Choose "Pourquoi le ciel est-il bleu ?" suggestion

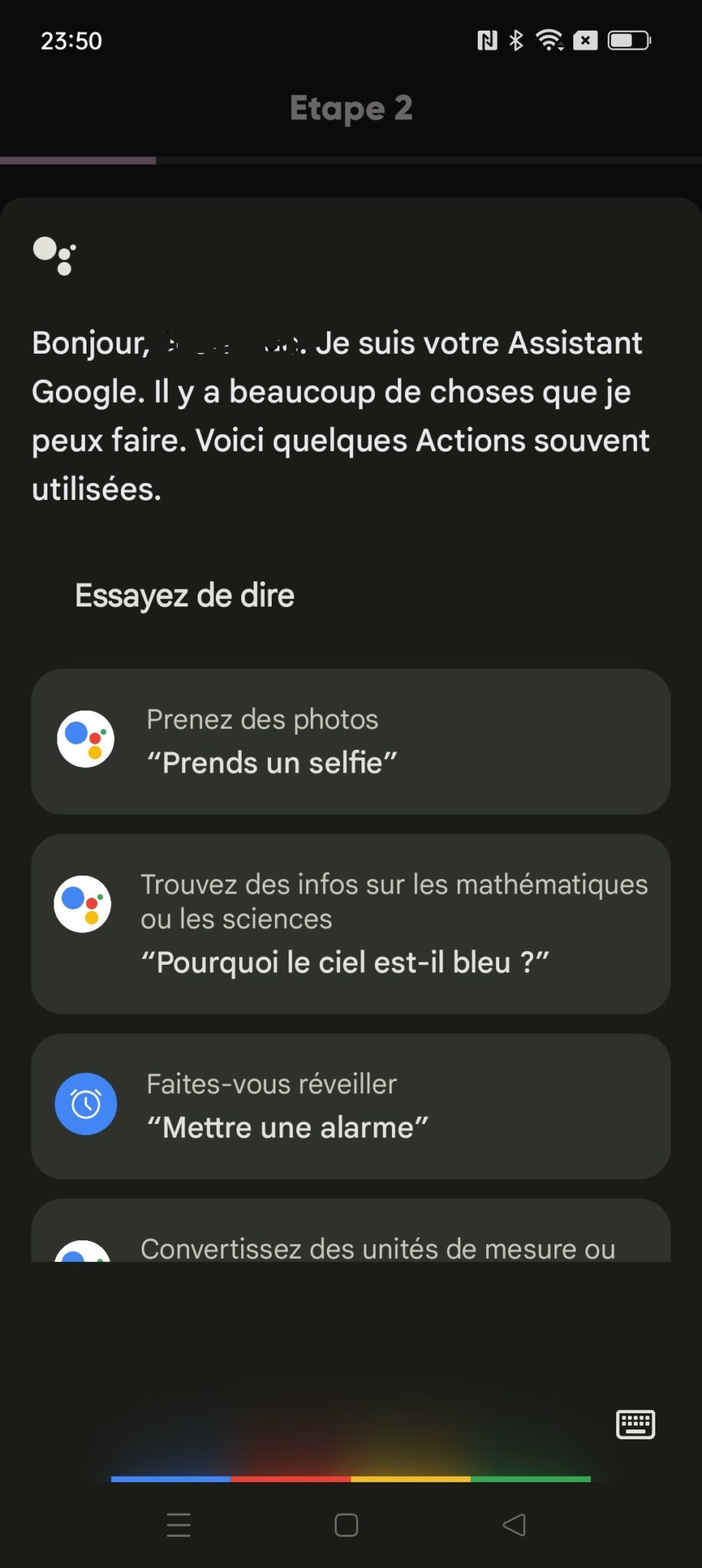[x=351, y=924]
